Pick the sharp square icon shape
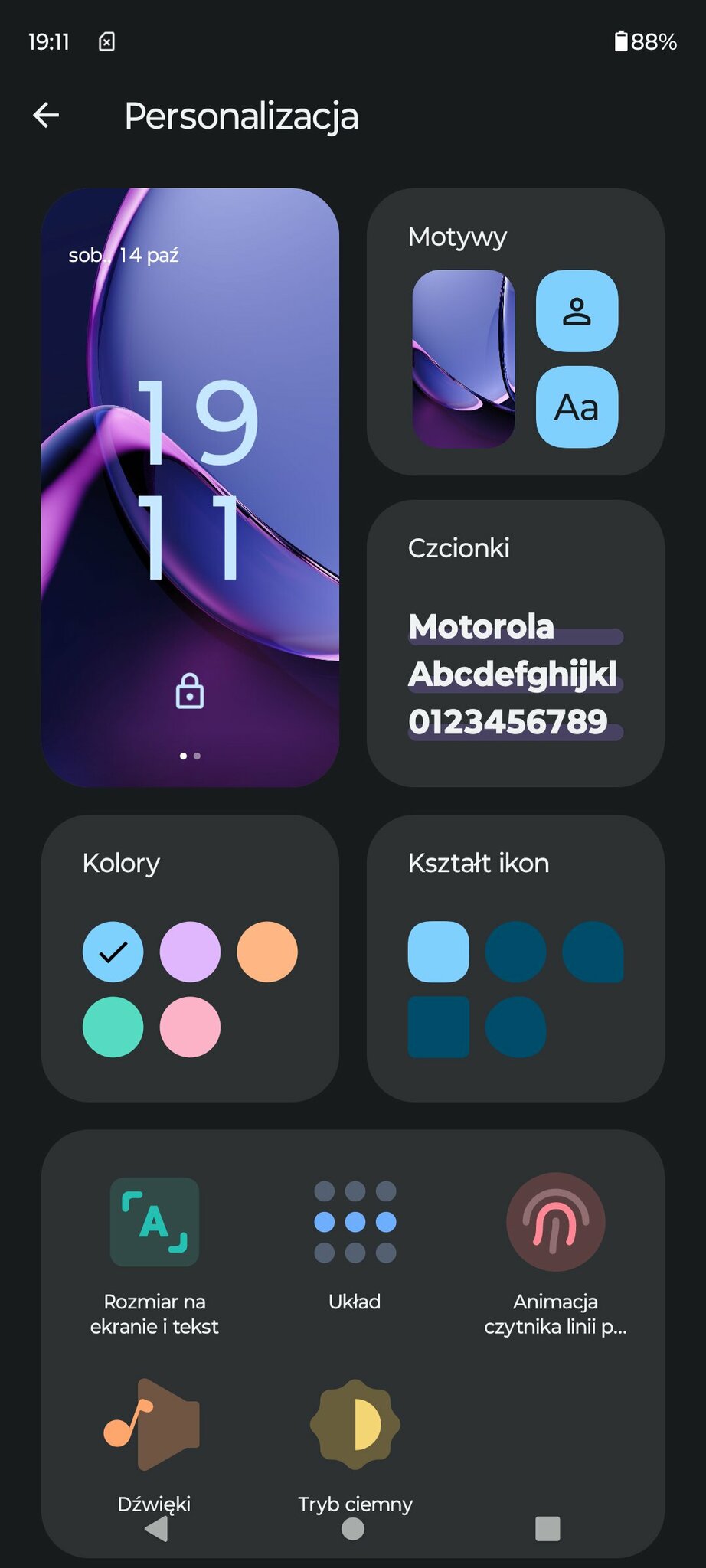 [438, 1027]
